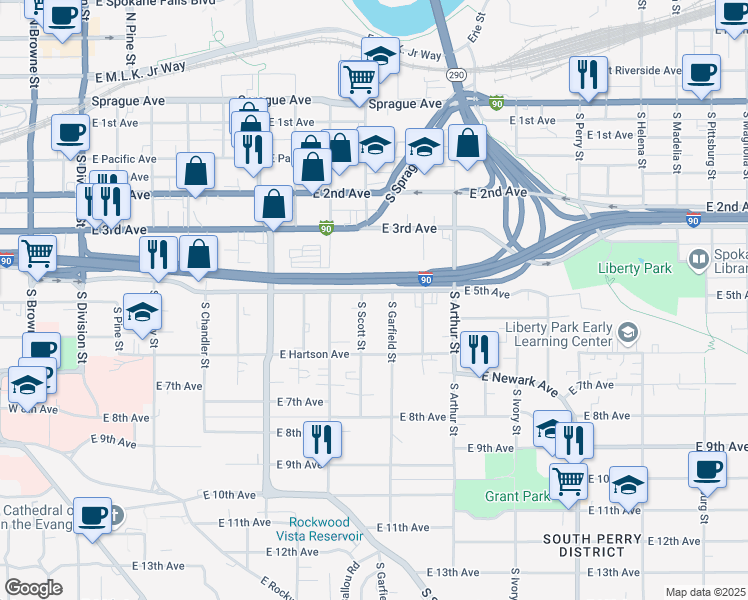748x600 pixels.
Task: Select the restaurant marker above S Perry St
Action: tap(587, 73)
